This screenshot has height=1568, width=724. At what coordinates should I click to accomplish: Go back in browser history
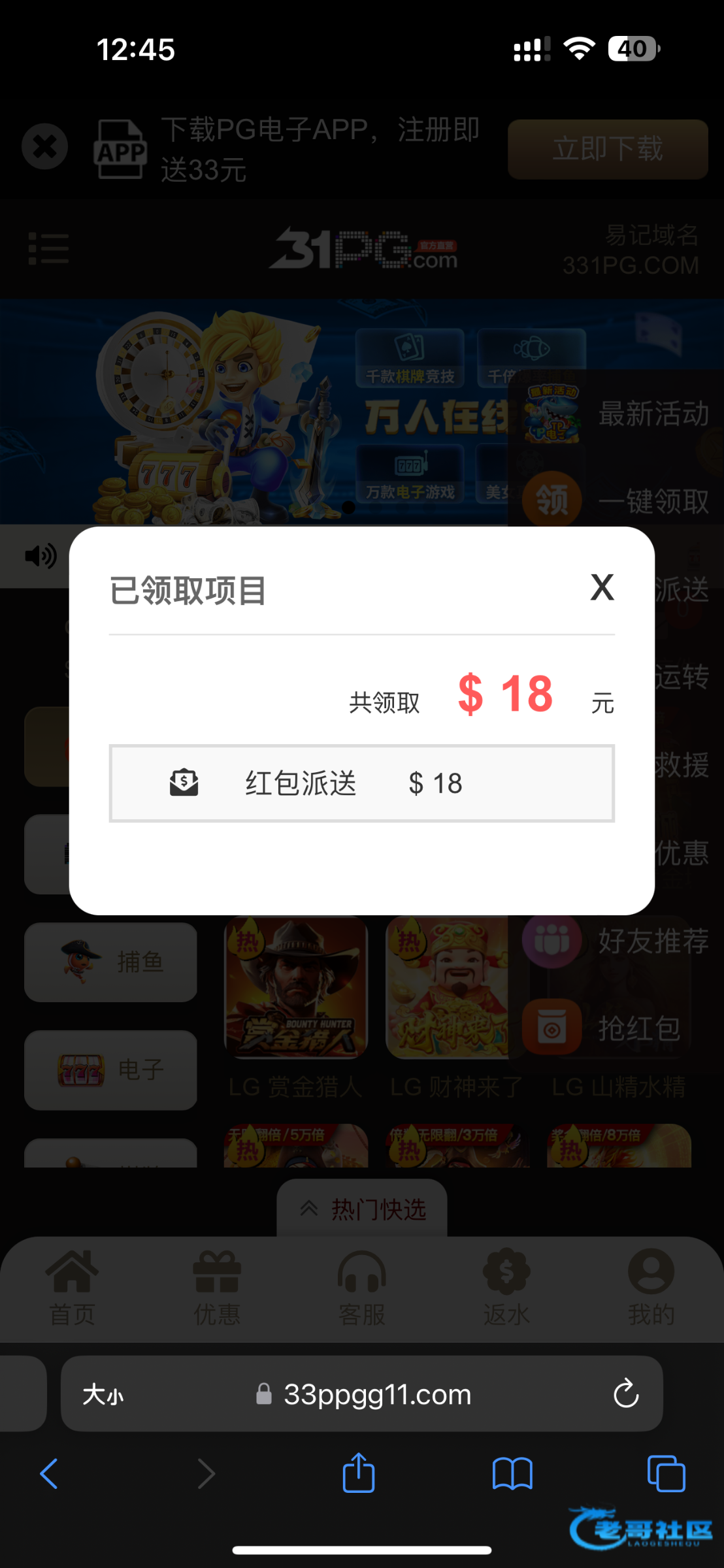tap(49, 1474)
